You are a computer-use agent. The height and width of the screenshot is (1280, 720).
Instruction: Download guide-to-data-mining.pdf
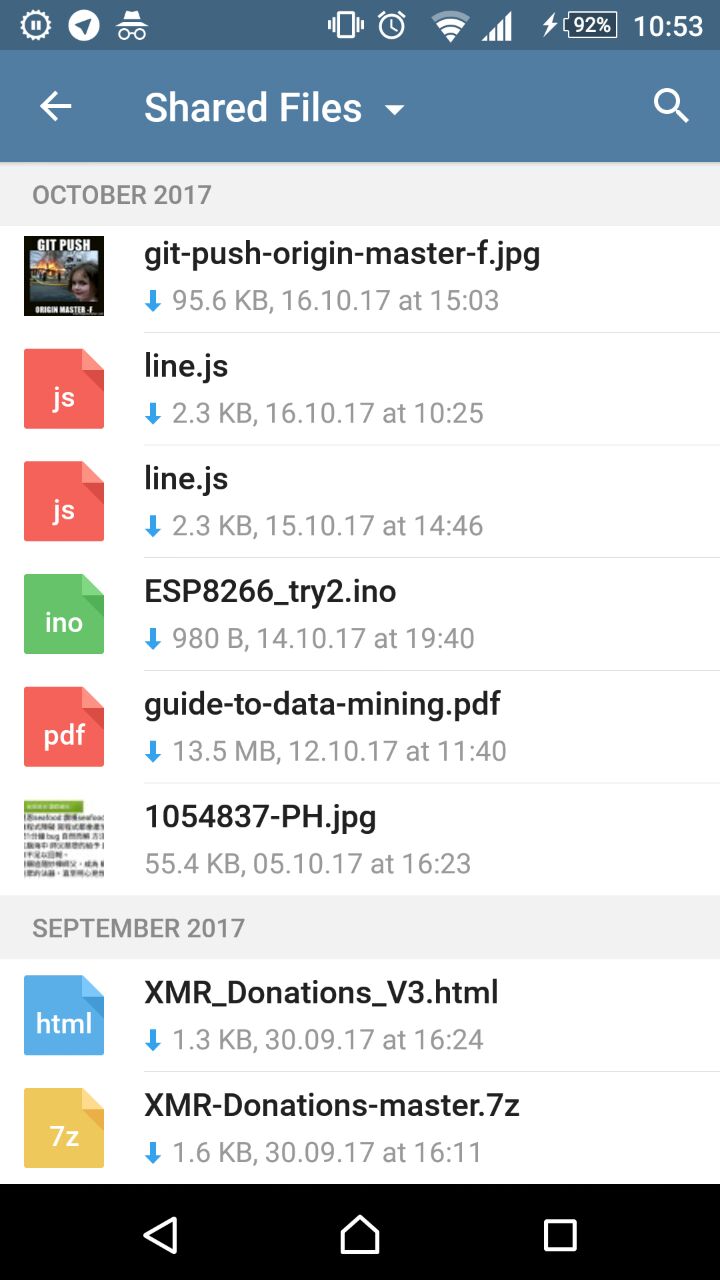point(64,727)
